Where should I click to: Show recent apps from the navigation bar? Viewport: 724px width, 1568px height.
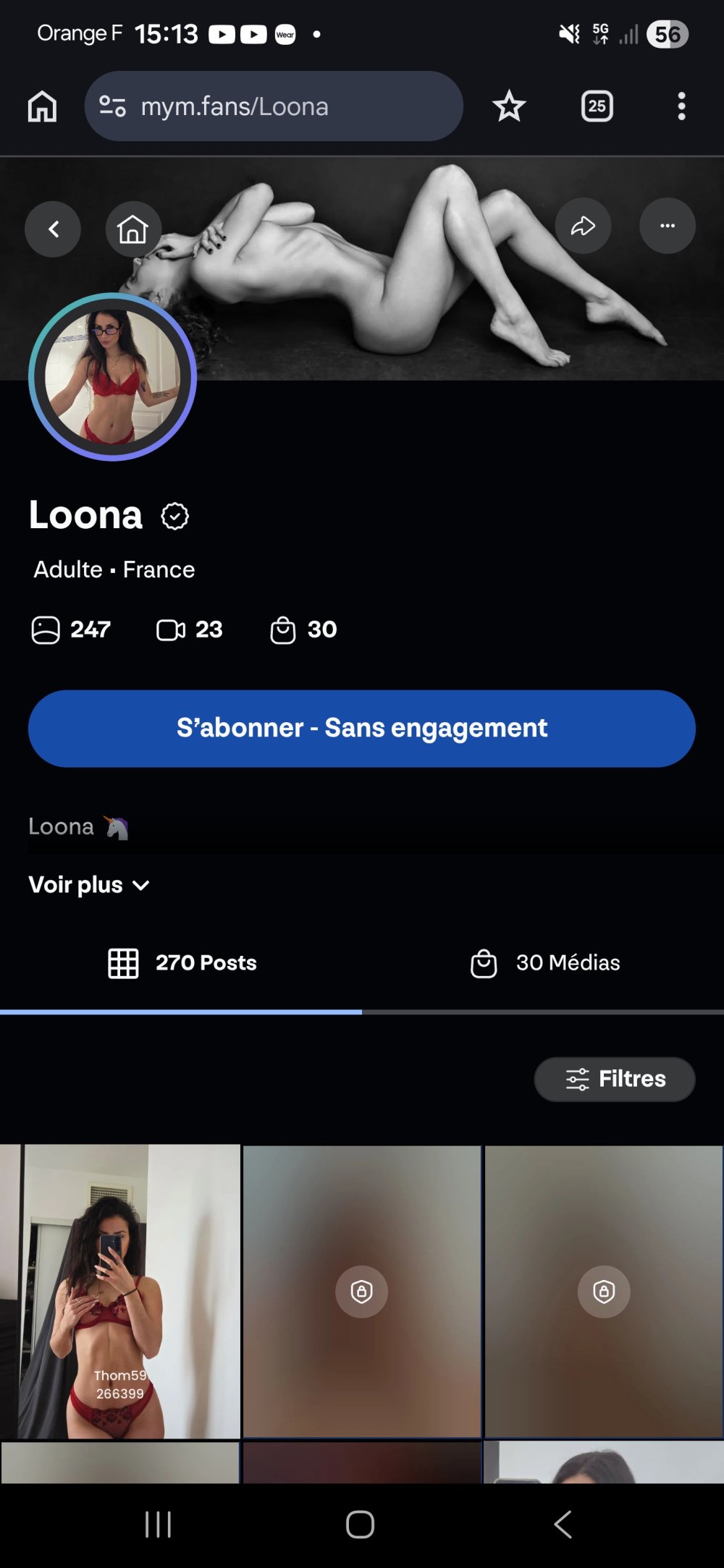click(158, 1524)
